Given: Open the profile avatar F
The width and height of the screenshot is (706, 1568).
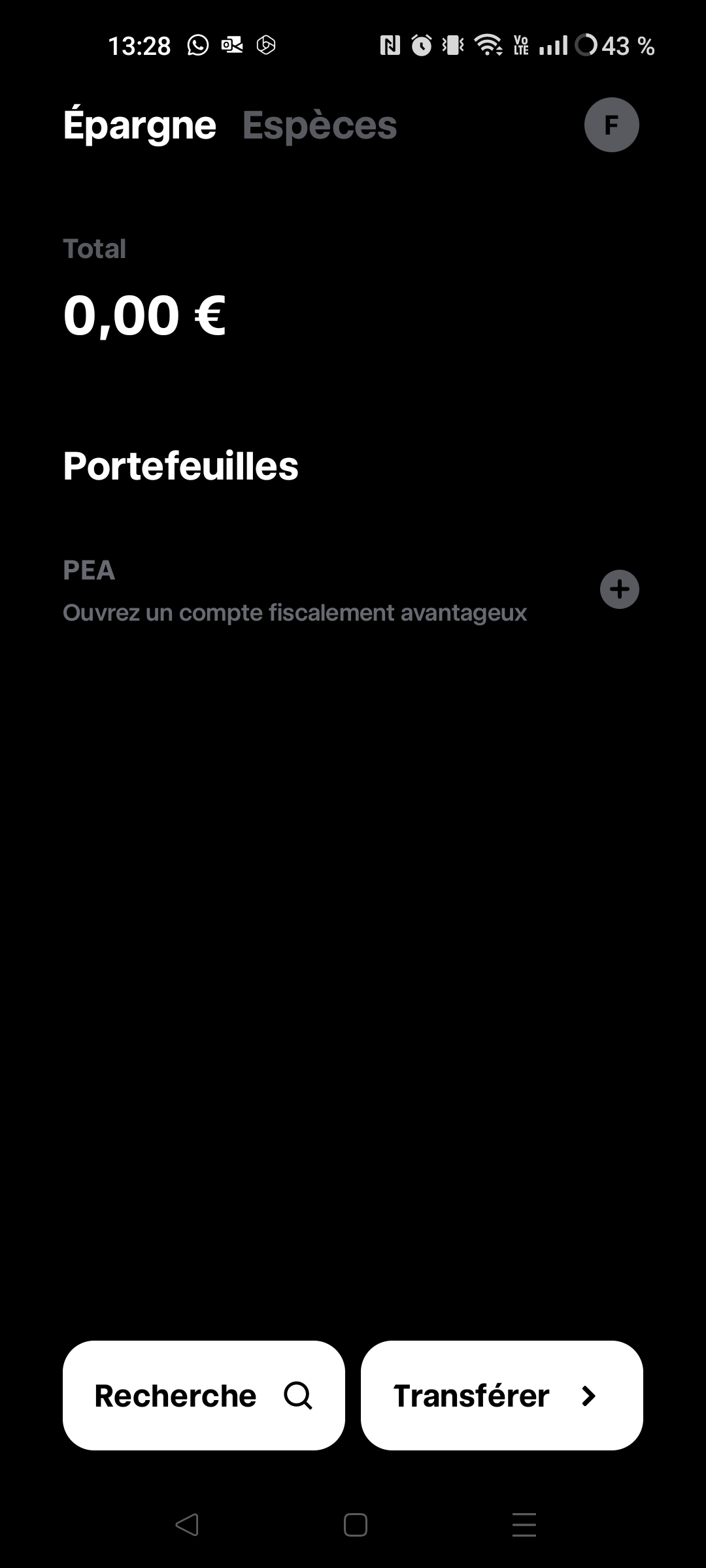Looking at the screenshot, I should [611, 125].
